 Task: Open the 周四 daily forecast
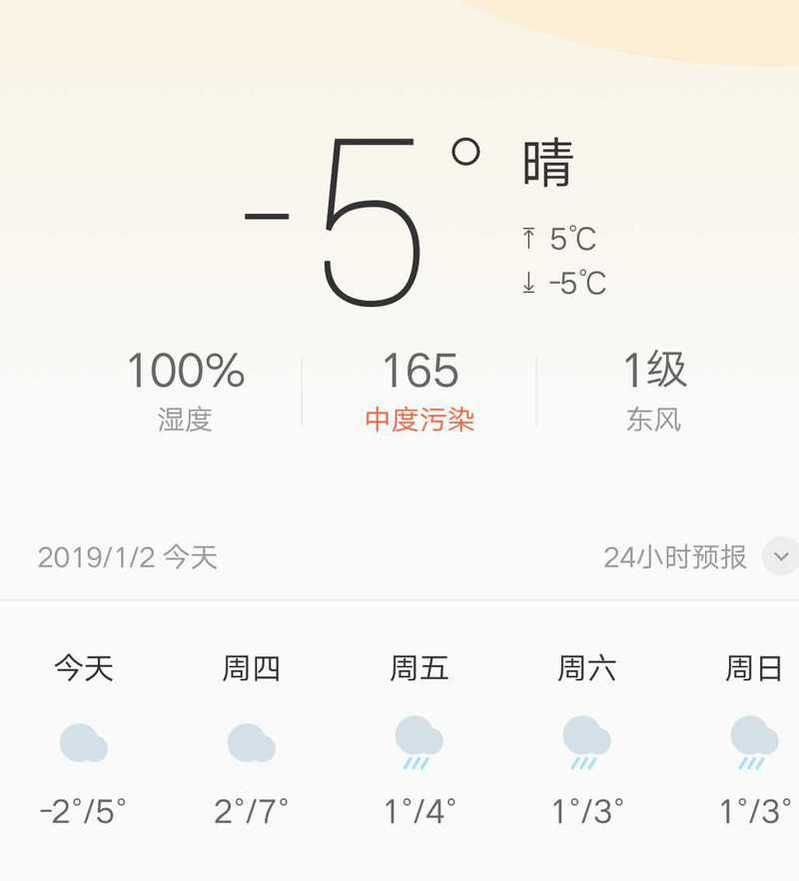click(x=251, y=742)
